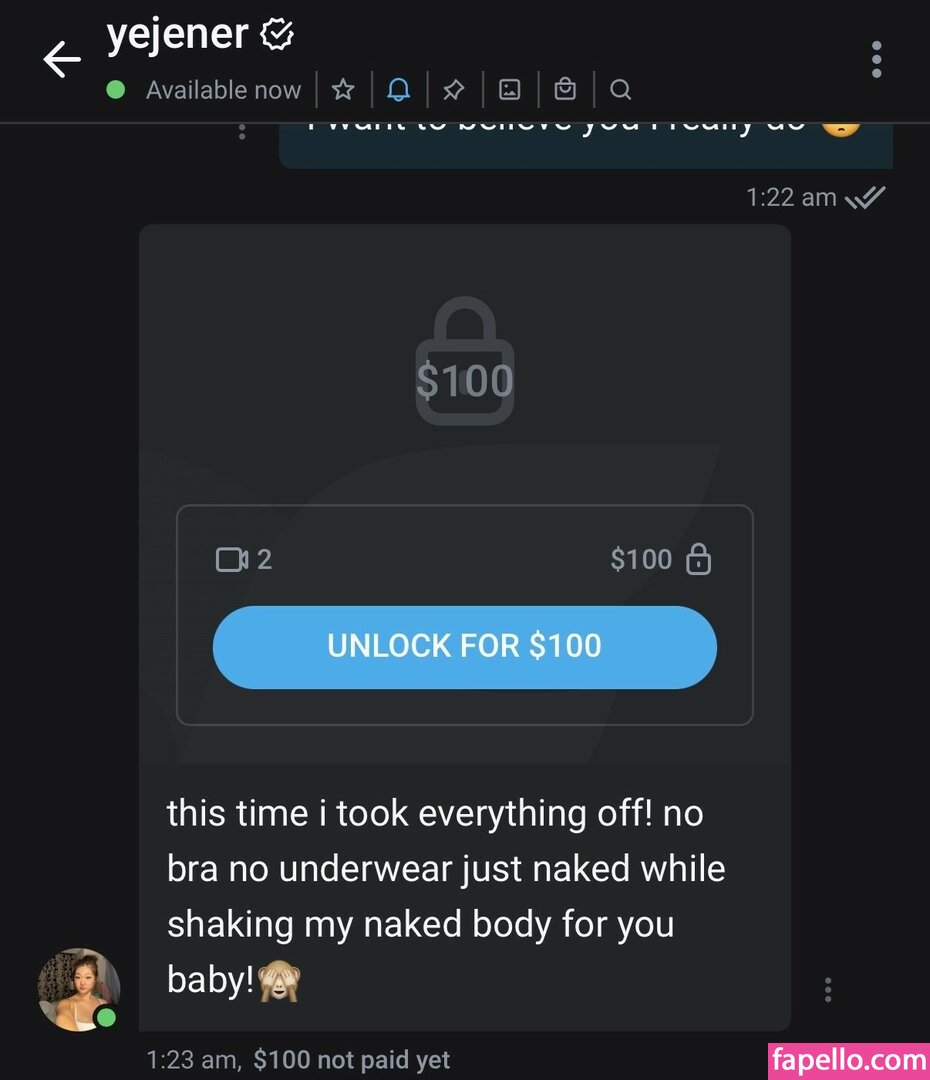The image size is (930, 1080).
Task: Search within this conversation
Action: (620, 90)
